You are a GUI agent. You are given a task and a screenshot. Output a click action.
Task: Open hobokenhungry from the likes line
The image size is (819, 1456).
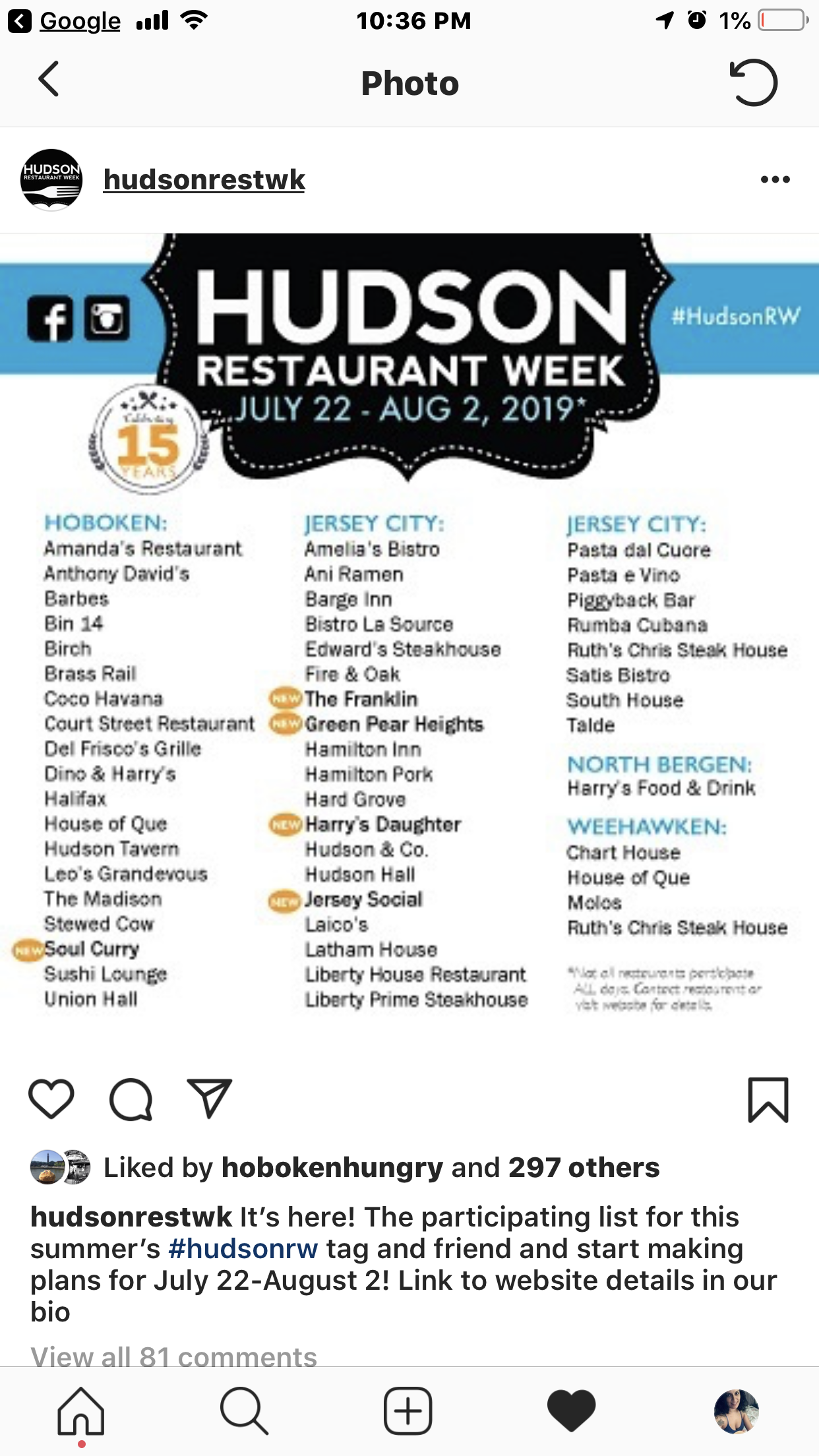coord(332,1168)
